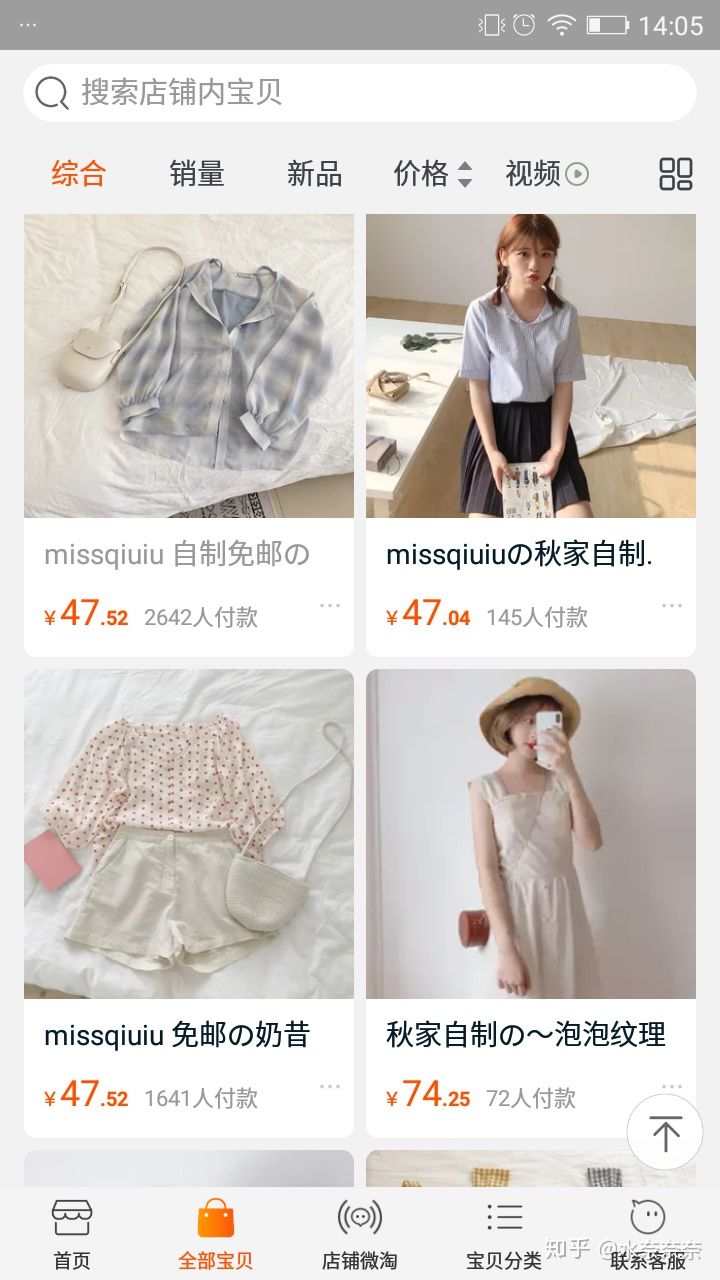This screenshot has height=1280, width=720.
Task: Sort products by 销量
Action: 197,174
